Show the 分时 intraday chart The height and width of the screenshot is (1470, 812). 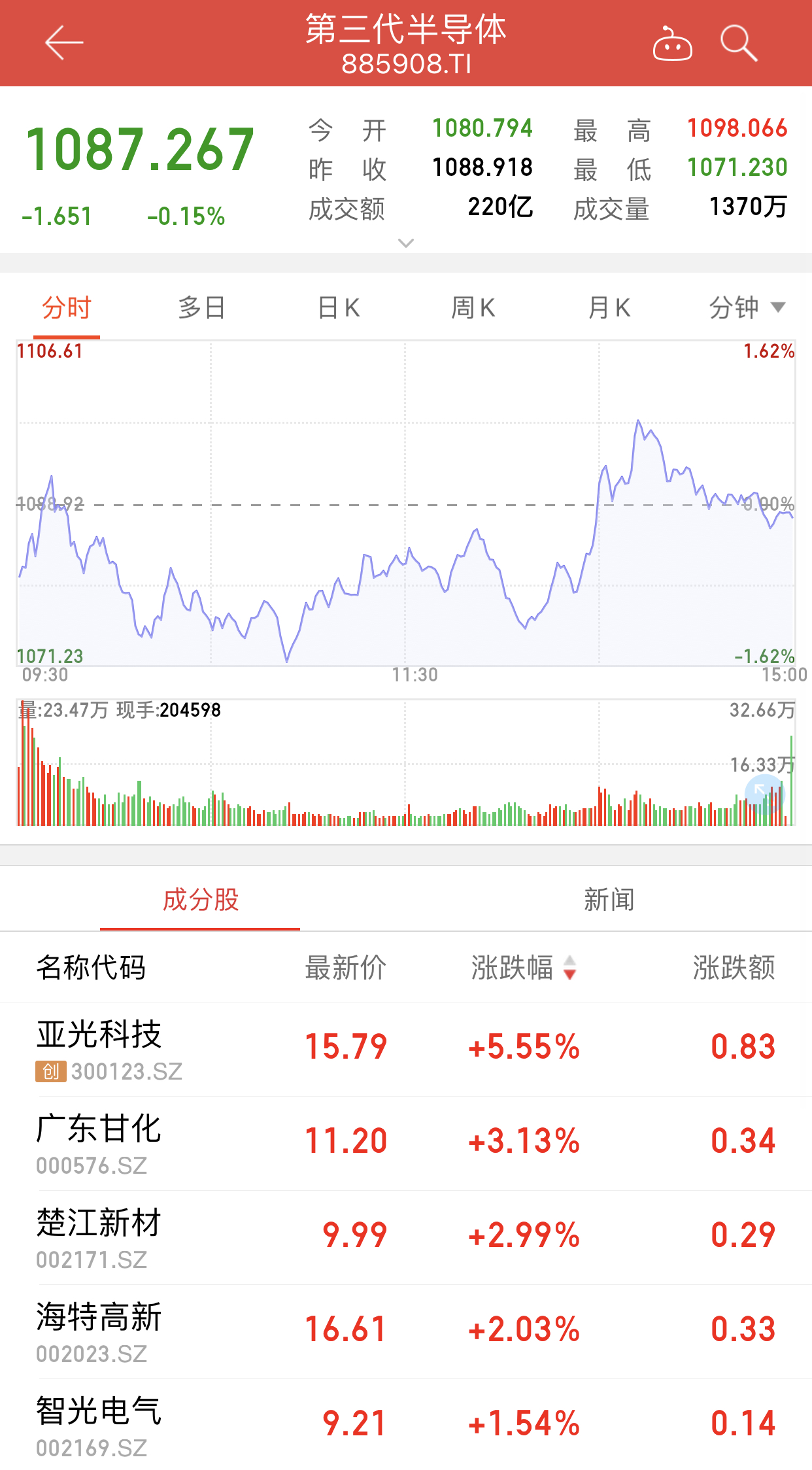coord(67,307)
